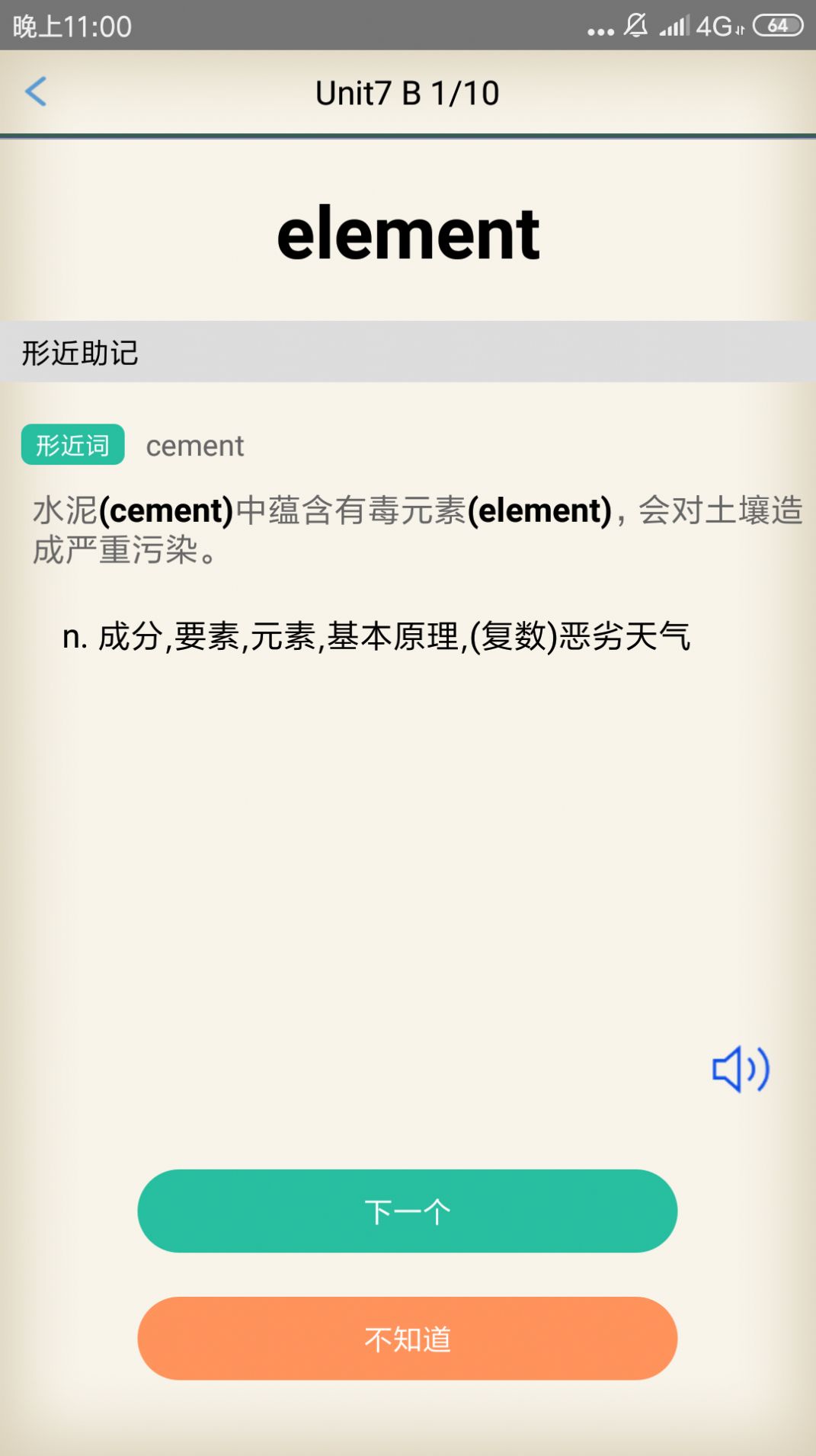Tap the progress label 1/10 in the title
The image size is (816, 1456).
point(466,92)
